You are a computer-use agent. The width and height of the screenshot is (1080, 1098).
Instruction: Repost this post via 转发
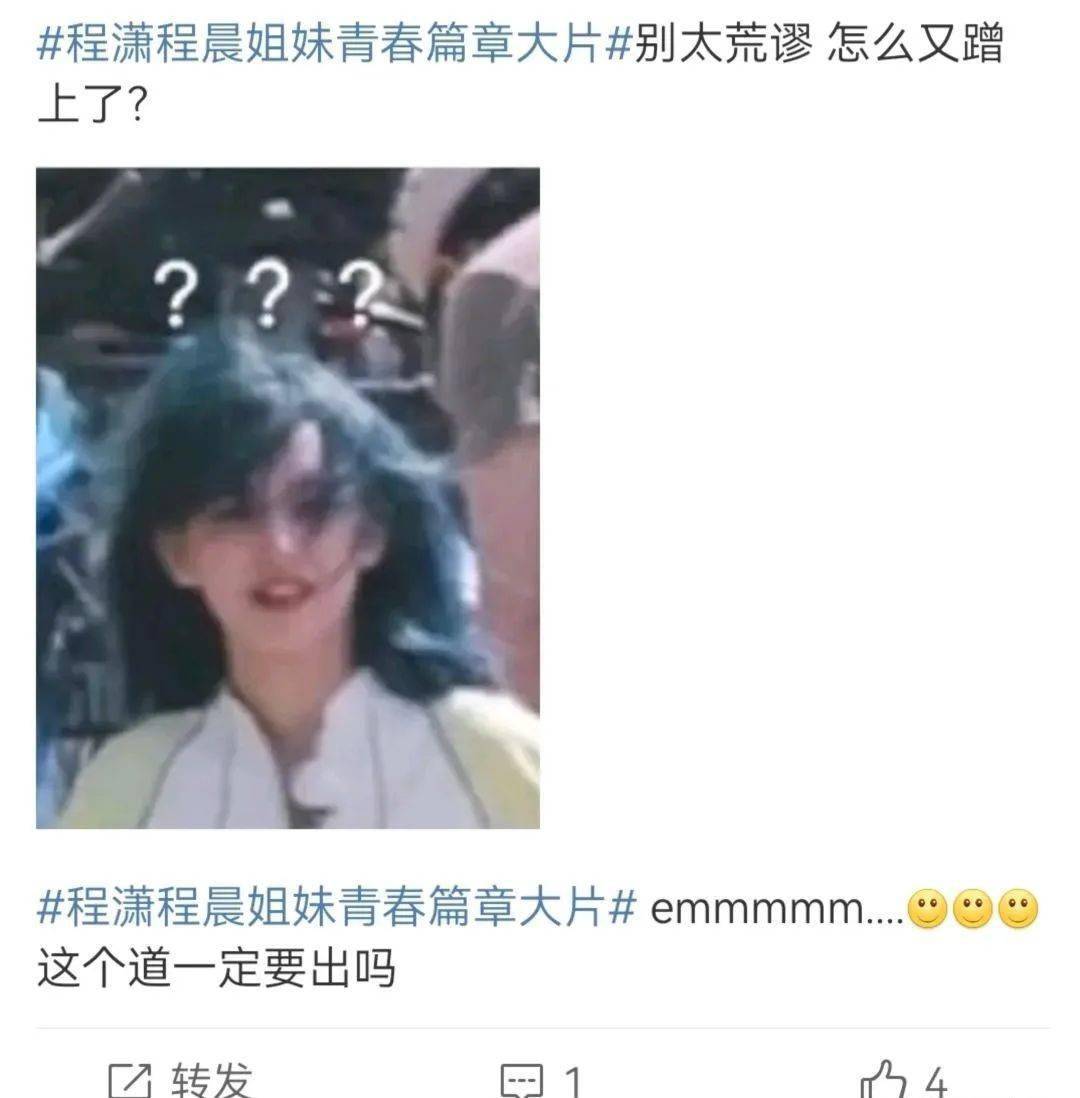[x=180, y=1080]
